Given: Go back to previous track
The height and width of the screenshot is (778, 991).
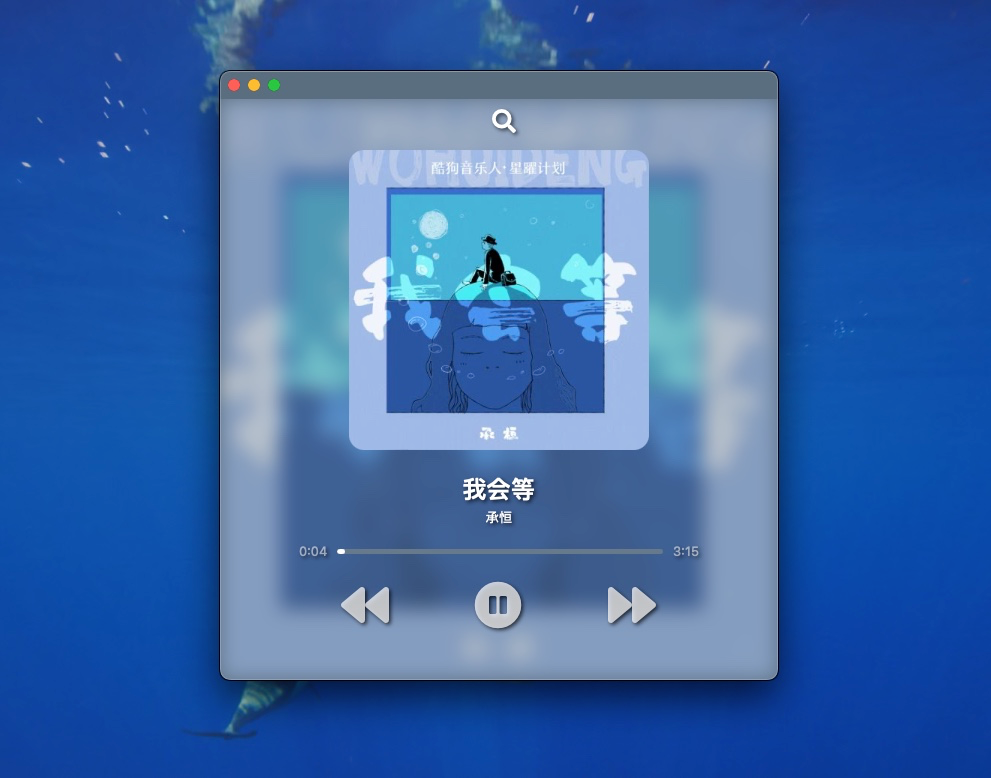Looking at the screenshot, I should 365,605.
